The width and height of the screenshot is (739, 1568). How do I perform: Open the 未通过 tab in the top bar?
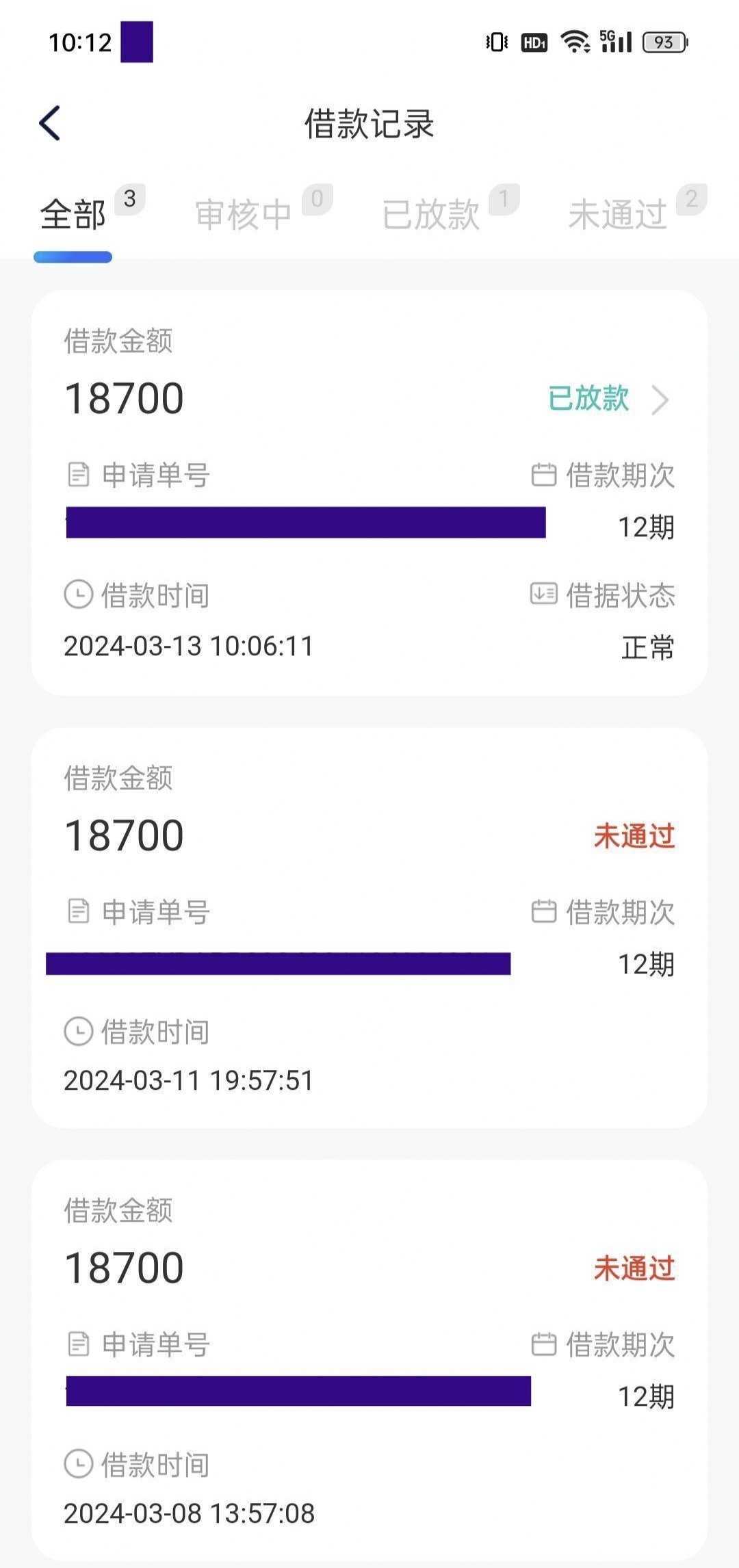pos(617,215)
